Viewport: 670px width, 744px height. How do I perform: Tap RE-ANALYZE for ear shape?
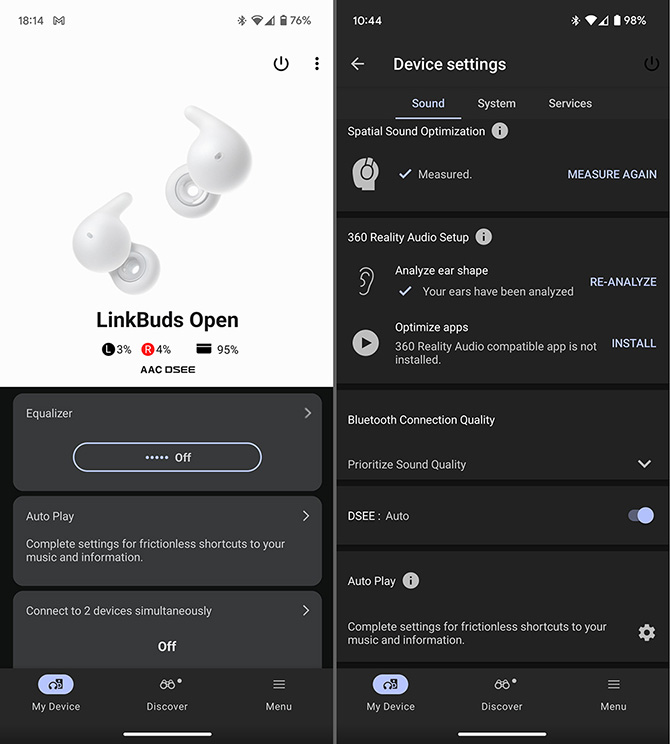[x=623, y=282]
